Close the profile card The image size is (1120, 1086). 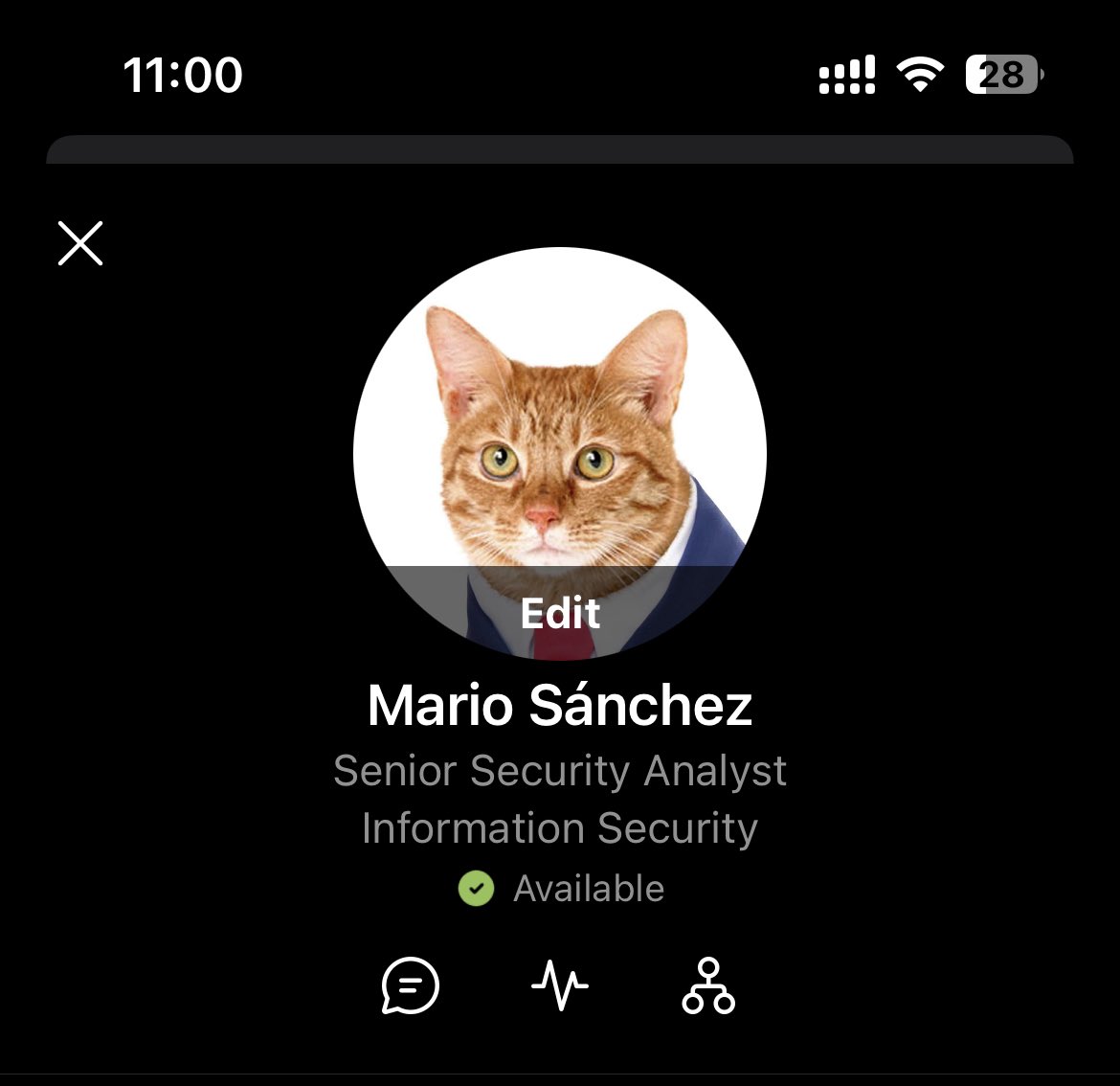pos(80,243)
